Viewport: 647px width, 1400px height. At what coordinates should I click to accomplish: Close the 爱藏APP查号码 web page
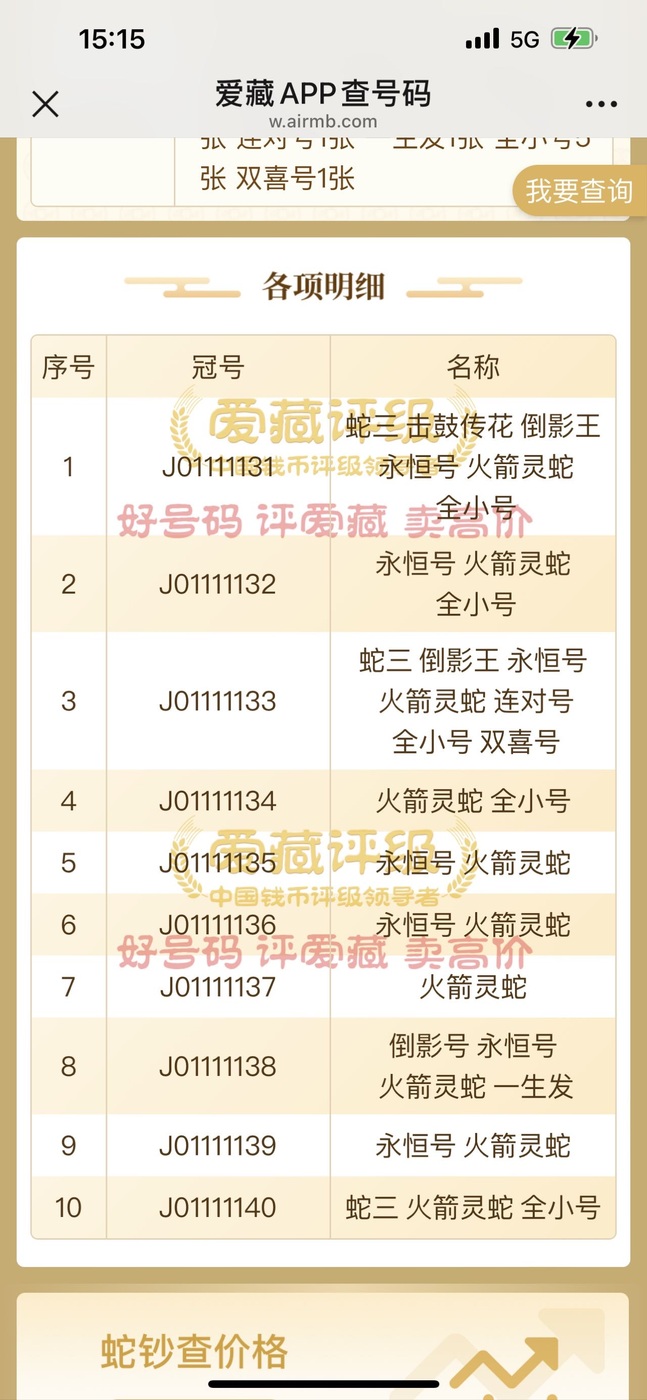tap(45, 104)
